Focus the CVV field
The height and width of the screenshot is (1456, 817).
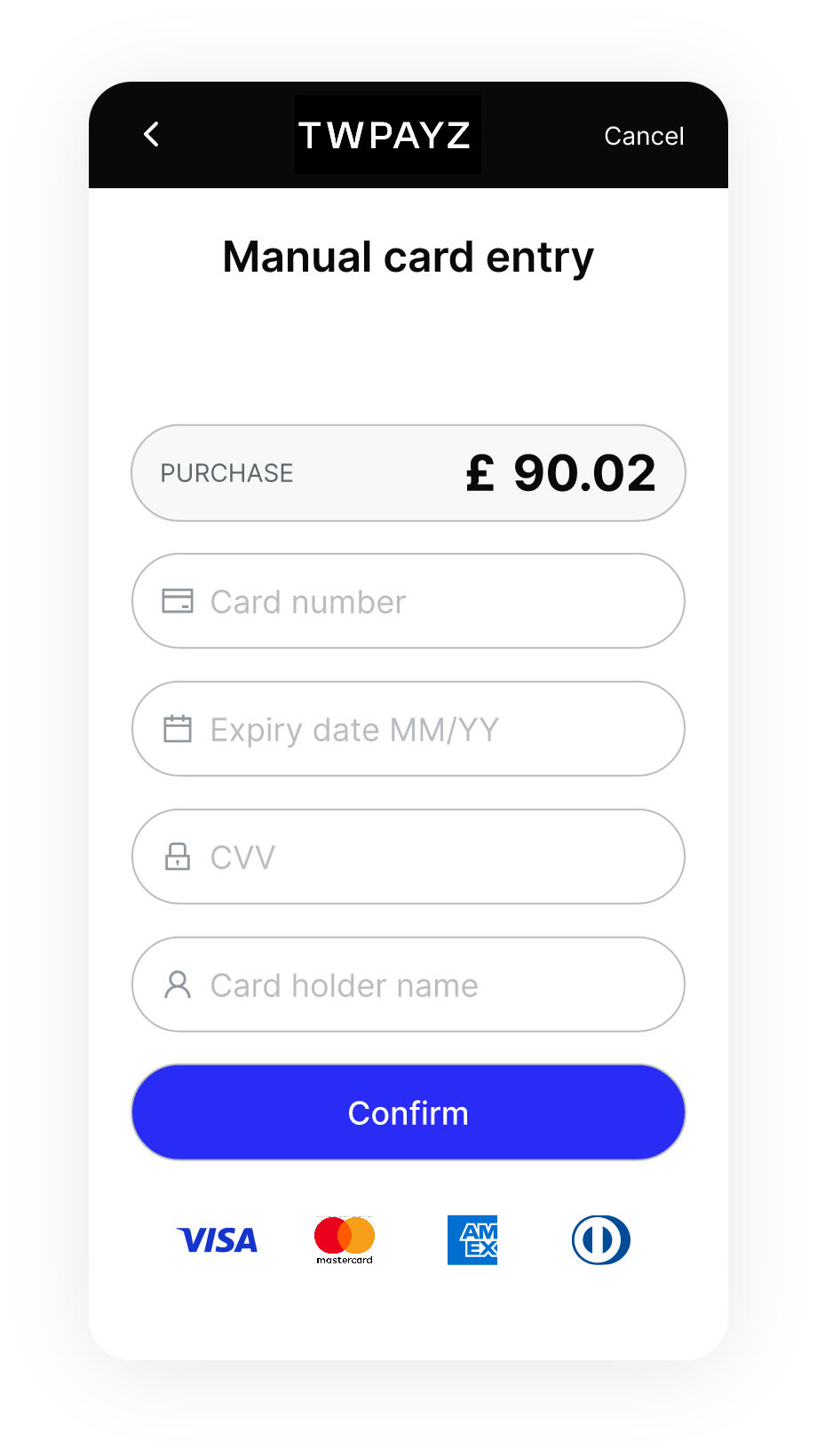[x=408, y=857]
